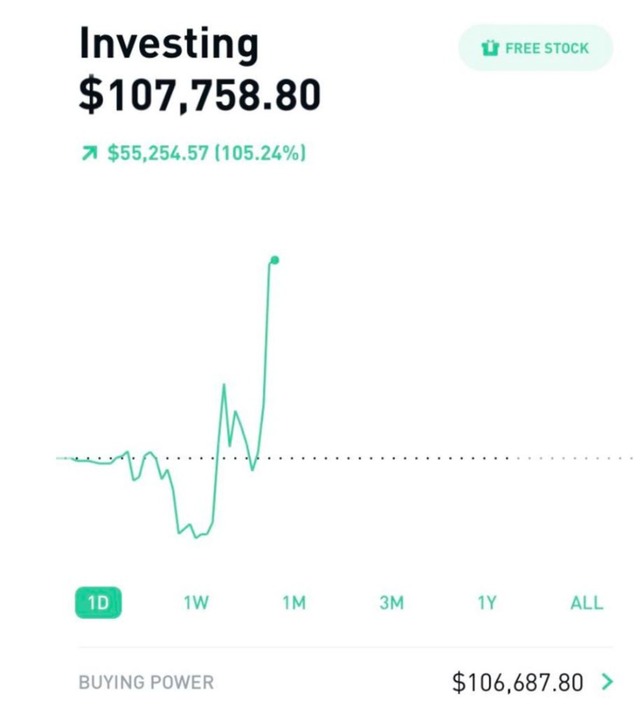Screen dimensions: 640x712
Task: View the 1Y chart range
Action: pos(487,603)
